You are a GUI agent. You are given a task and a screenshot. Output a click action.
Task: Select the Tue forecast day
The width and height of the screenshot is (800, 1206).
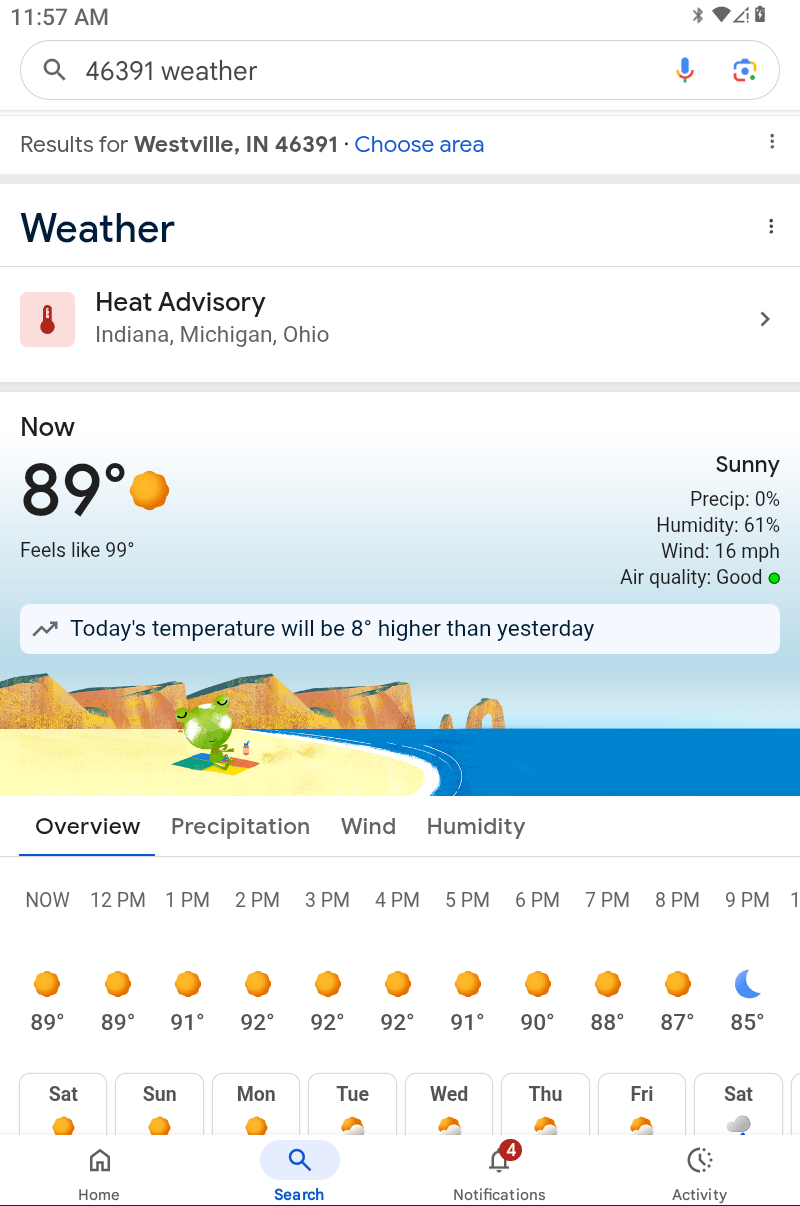(352, 1105)
